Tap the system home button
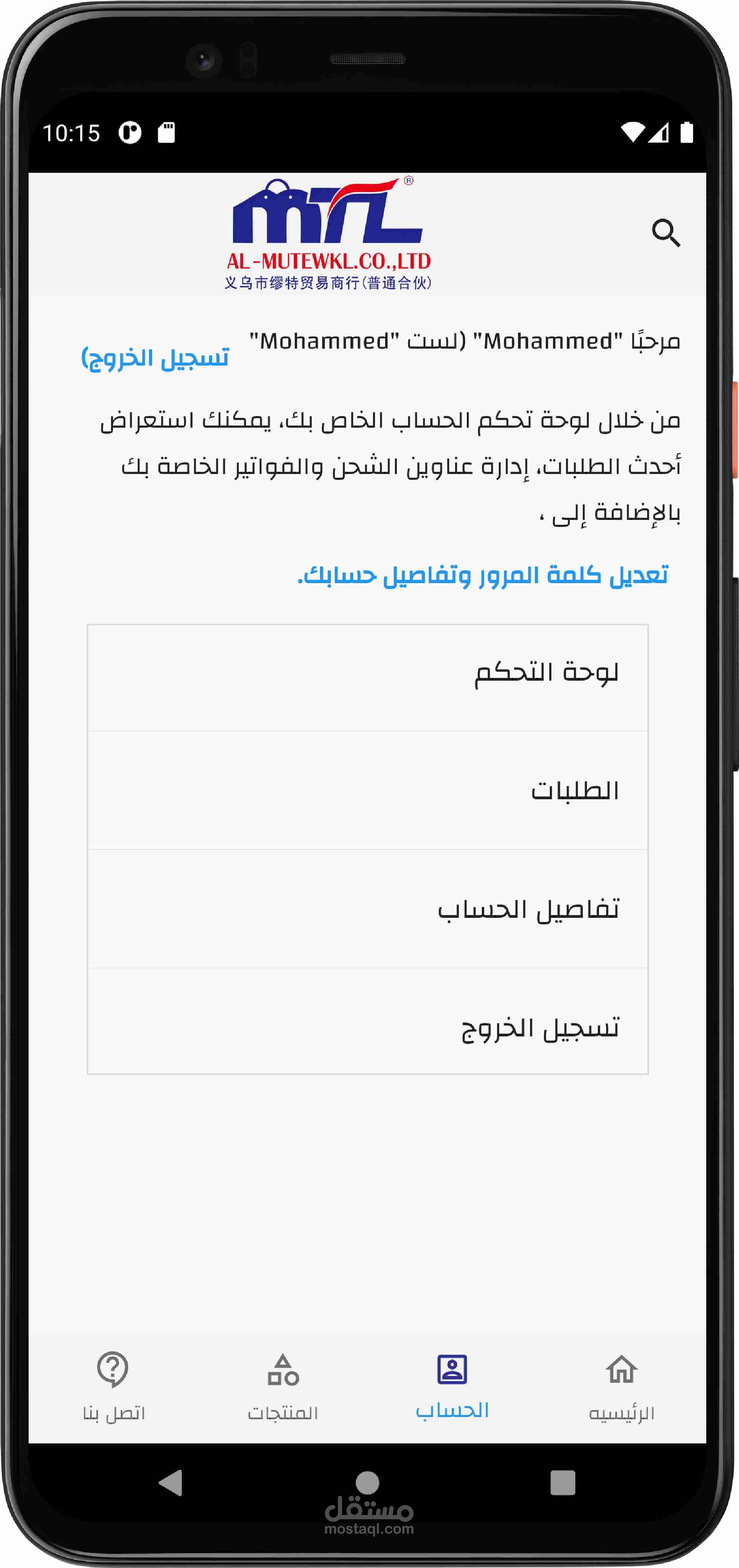 (x=367, y=1483)
